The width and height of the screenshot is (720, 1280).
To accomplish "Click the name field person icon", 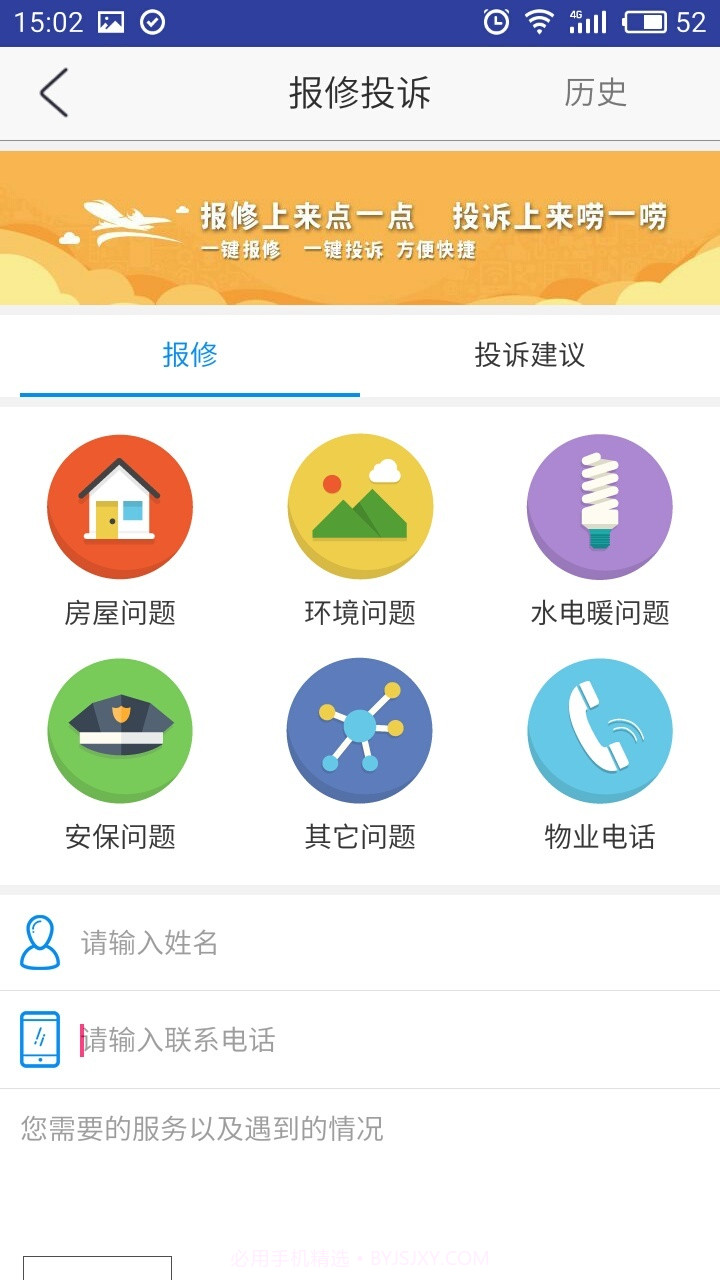I will [x=40, y=941].
